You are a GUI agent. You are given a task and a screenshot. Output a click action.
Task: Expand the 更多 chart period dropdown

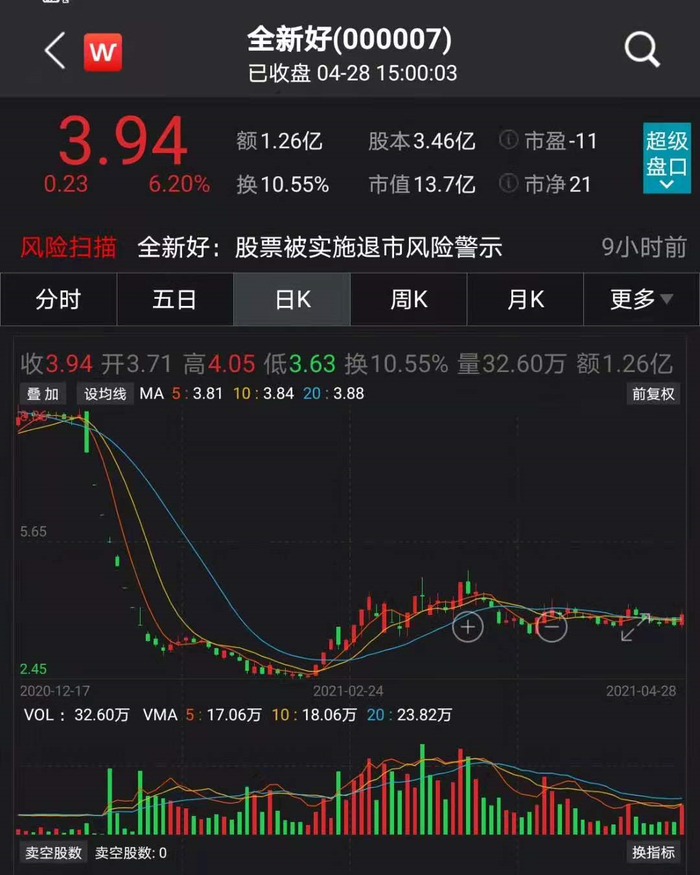641,299
